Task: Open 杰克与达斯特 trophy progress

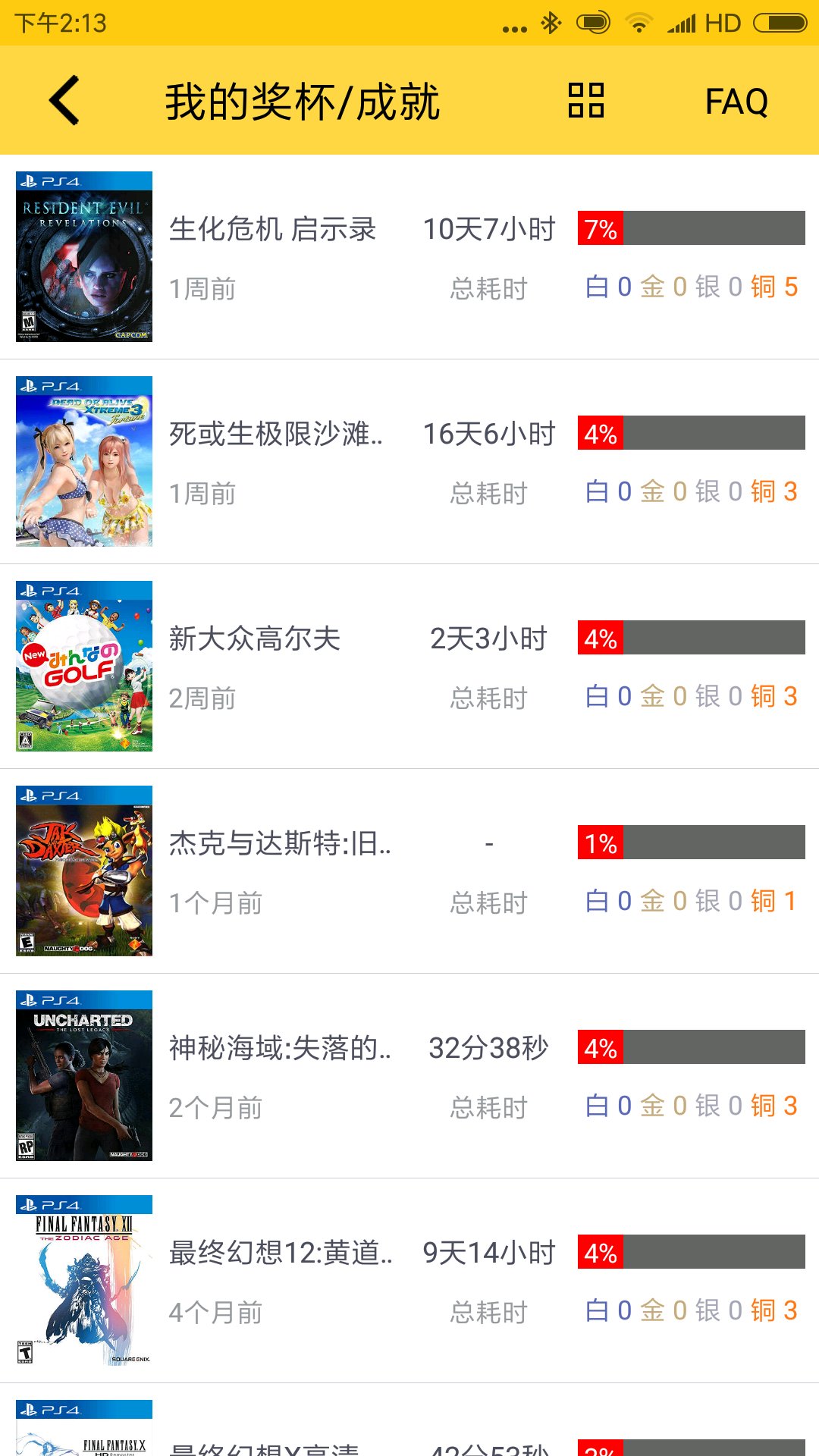Action: point(409,871)
